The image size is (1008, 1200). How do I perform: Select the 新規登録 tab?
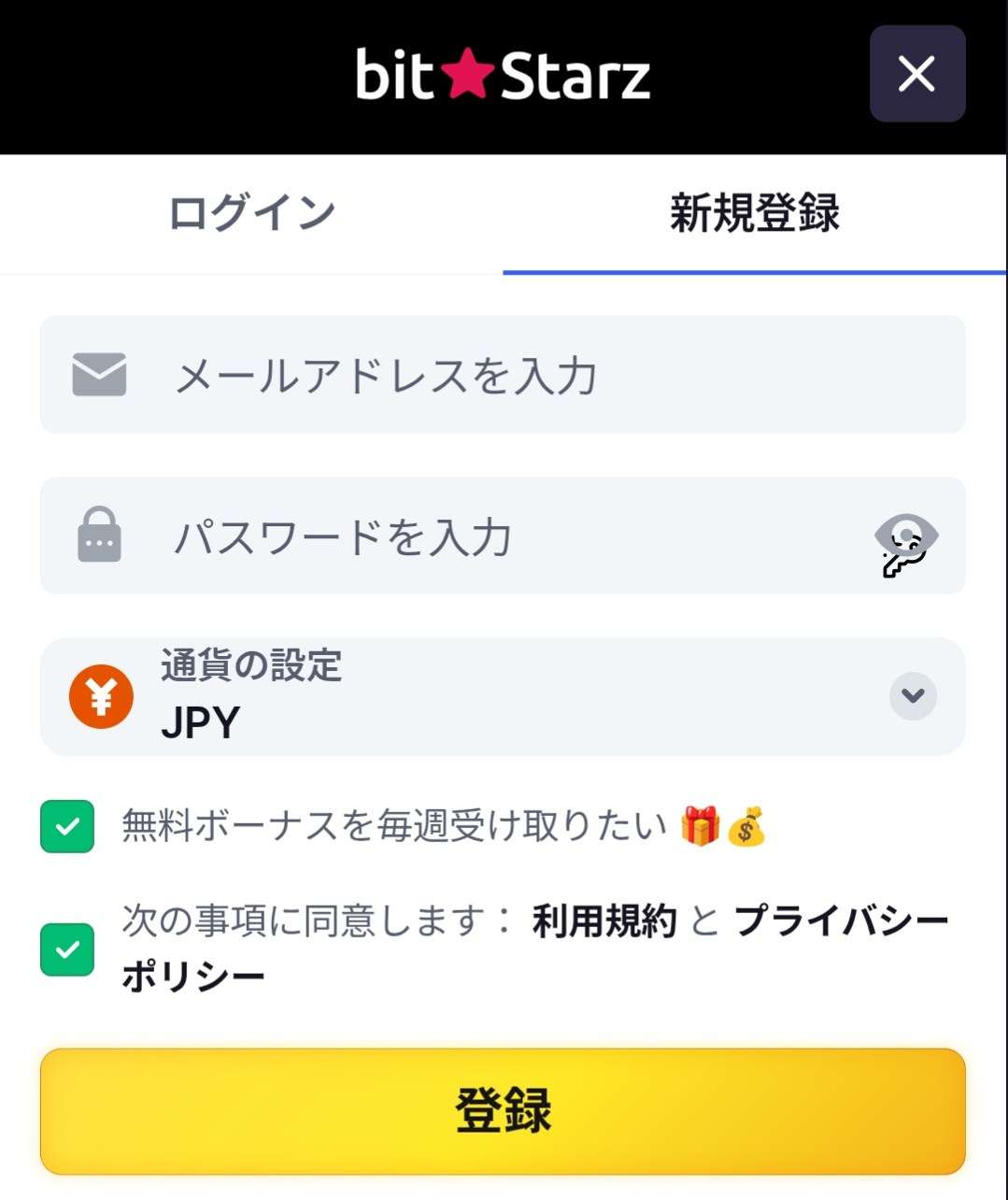(x=754, y=213)
